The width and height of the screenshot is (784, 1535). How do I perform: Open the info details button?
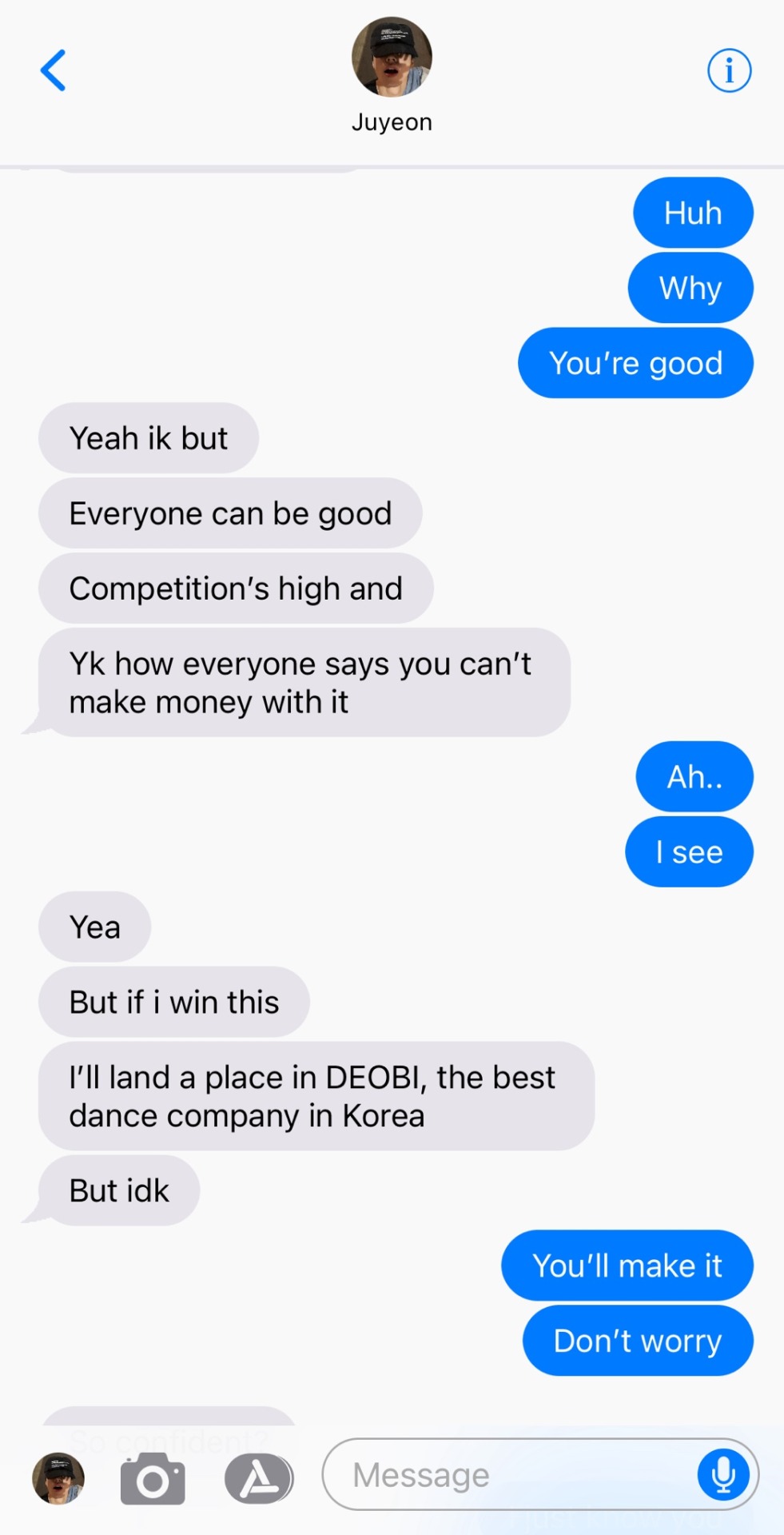click(729, 70)
